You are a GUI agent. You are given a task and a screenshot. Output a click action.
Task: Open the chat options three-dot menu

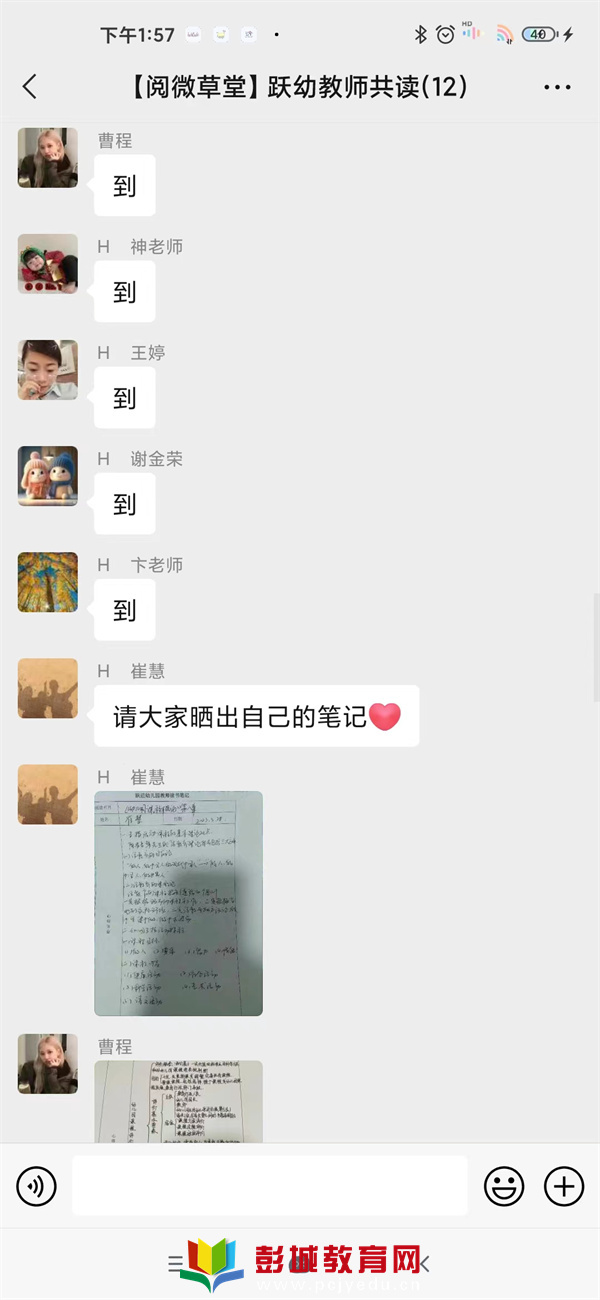pyautogui.click(x=557, y=87)
